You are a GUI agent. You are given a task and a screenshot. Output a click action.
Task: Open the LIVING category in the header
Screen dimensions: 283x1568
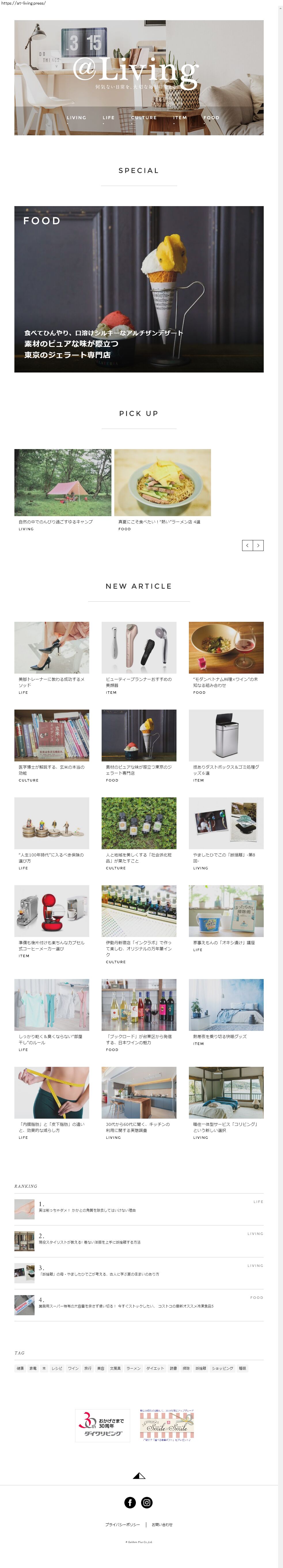(x=77, y=117)
